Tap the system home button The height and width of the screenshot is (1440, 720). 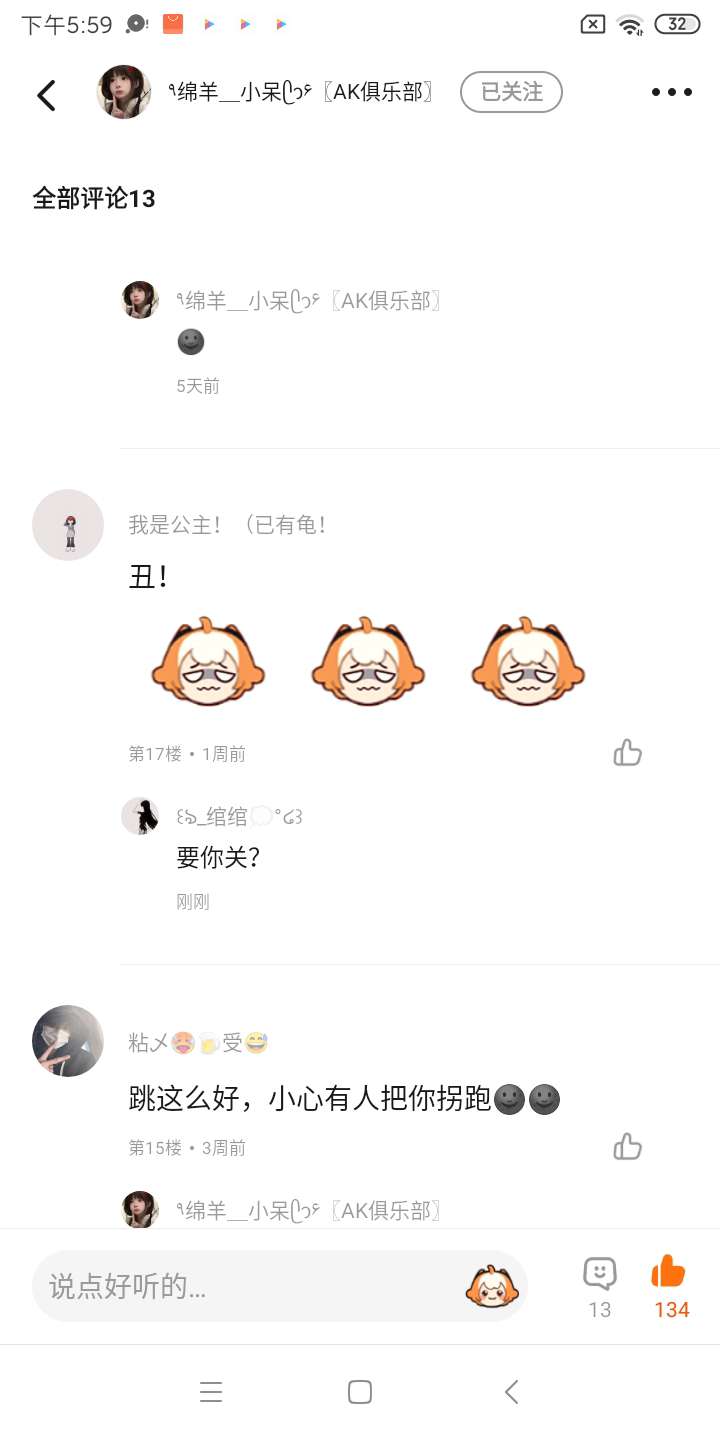[360, 1392]
